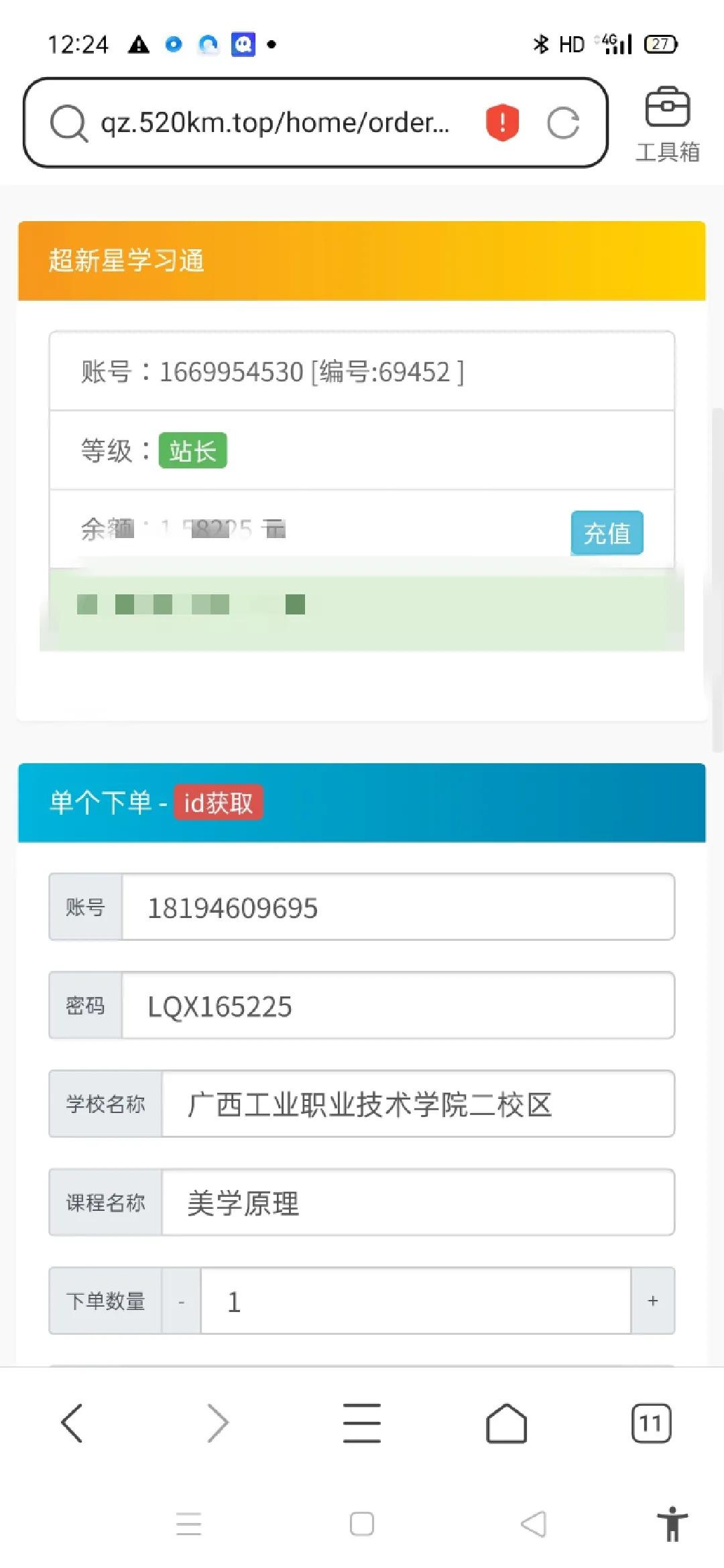
Task: Increase 下单数量 with the plus button
Action: point(652,1301)
